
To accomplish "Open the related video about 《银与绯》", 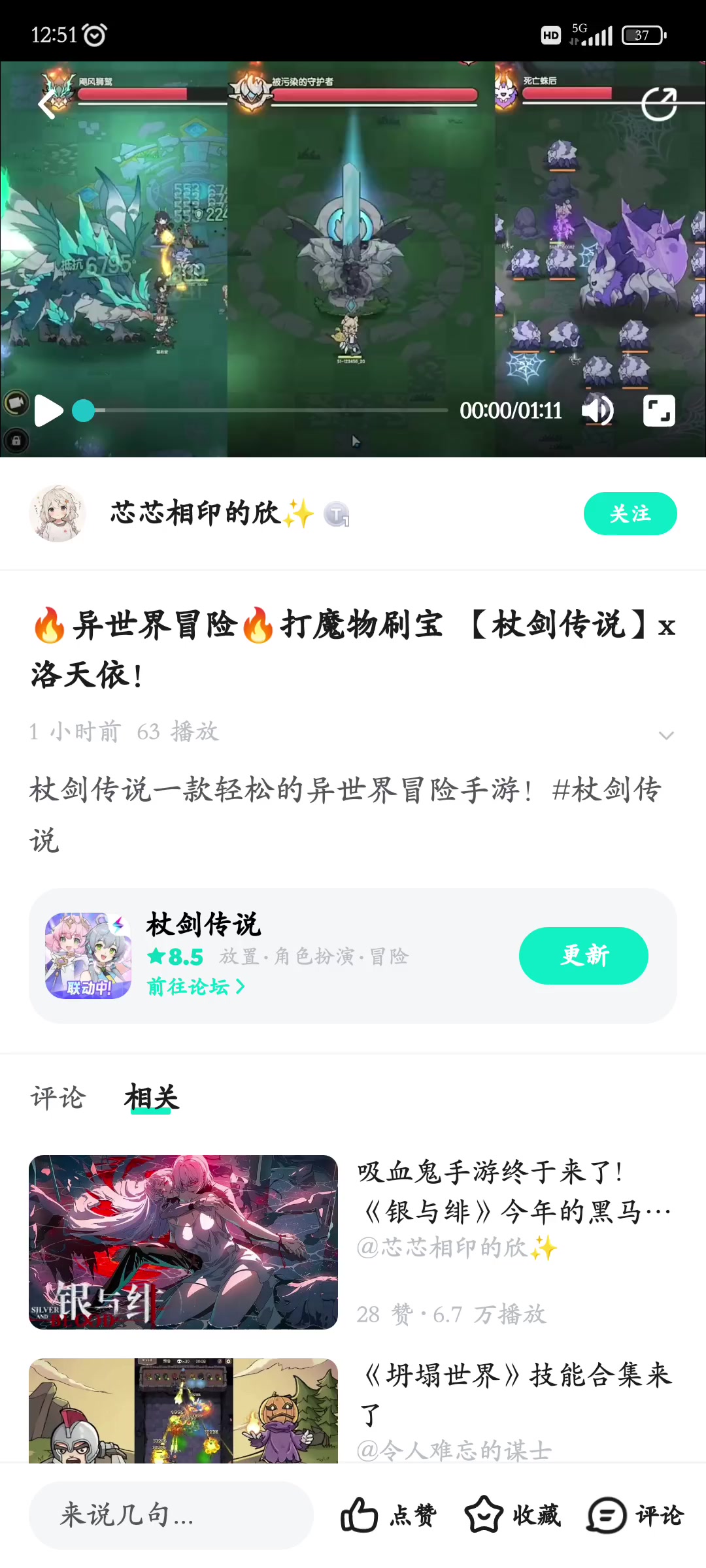I will coord(183,1241).
